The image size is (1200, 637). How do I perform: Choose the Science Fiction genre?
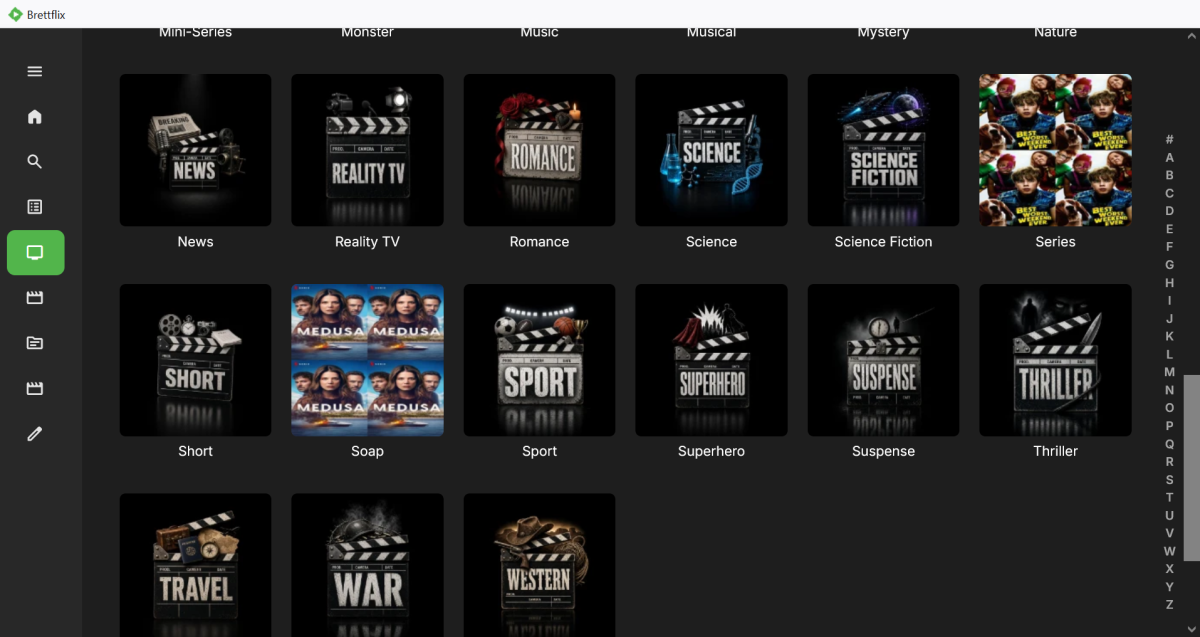point(883,150)
